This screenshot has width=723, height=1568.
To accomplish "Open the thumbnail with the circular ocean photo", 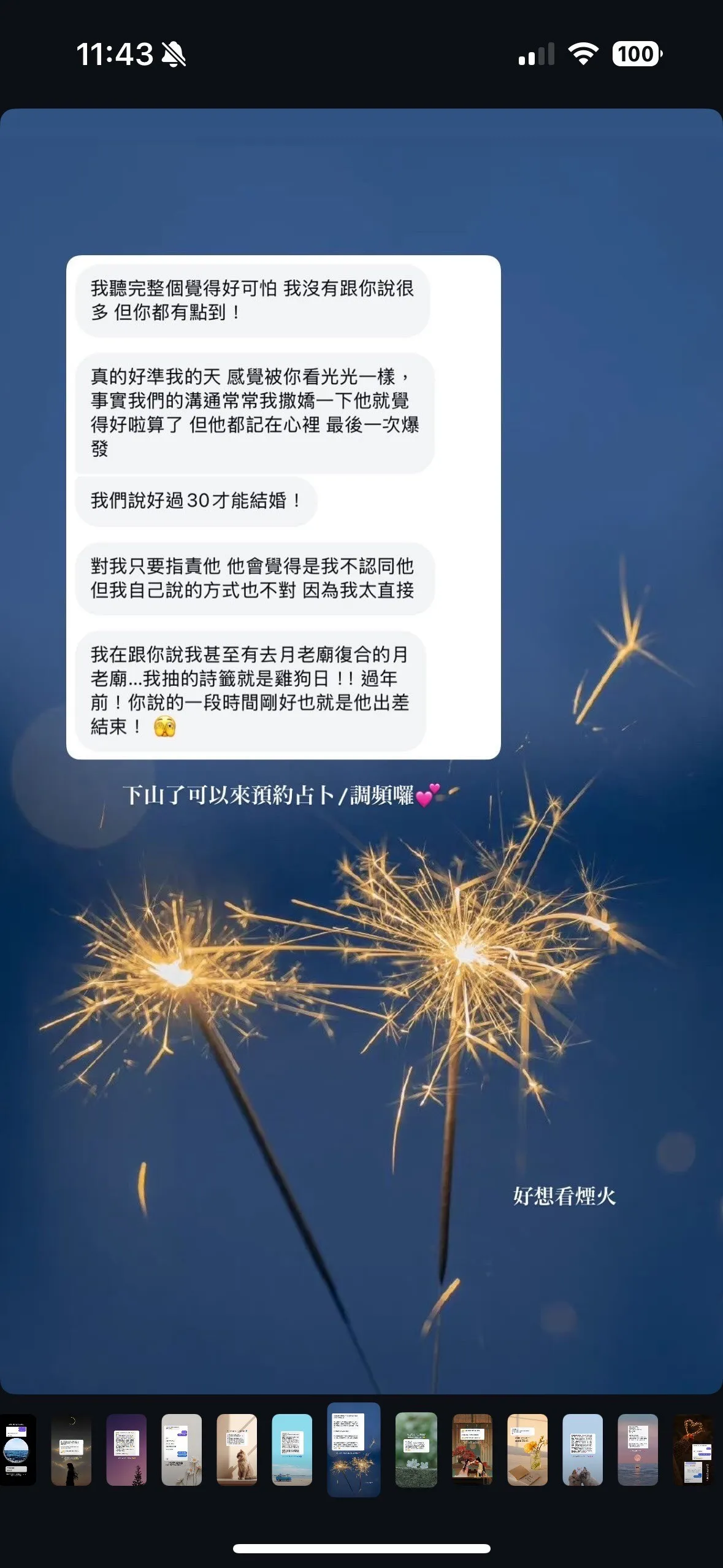I will coord(17,1450).
